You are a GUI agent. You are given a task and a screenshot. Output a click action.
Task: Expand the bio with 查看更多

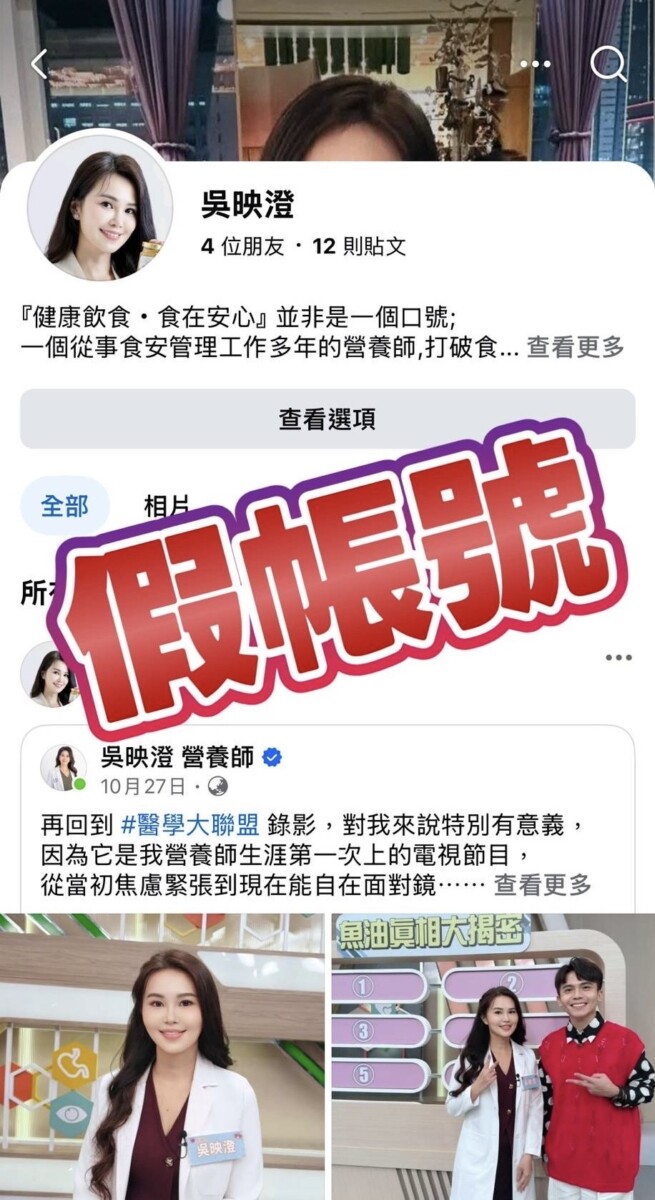575,347
